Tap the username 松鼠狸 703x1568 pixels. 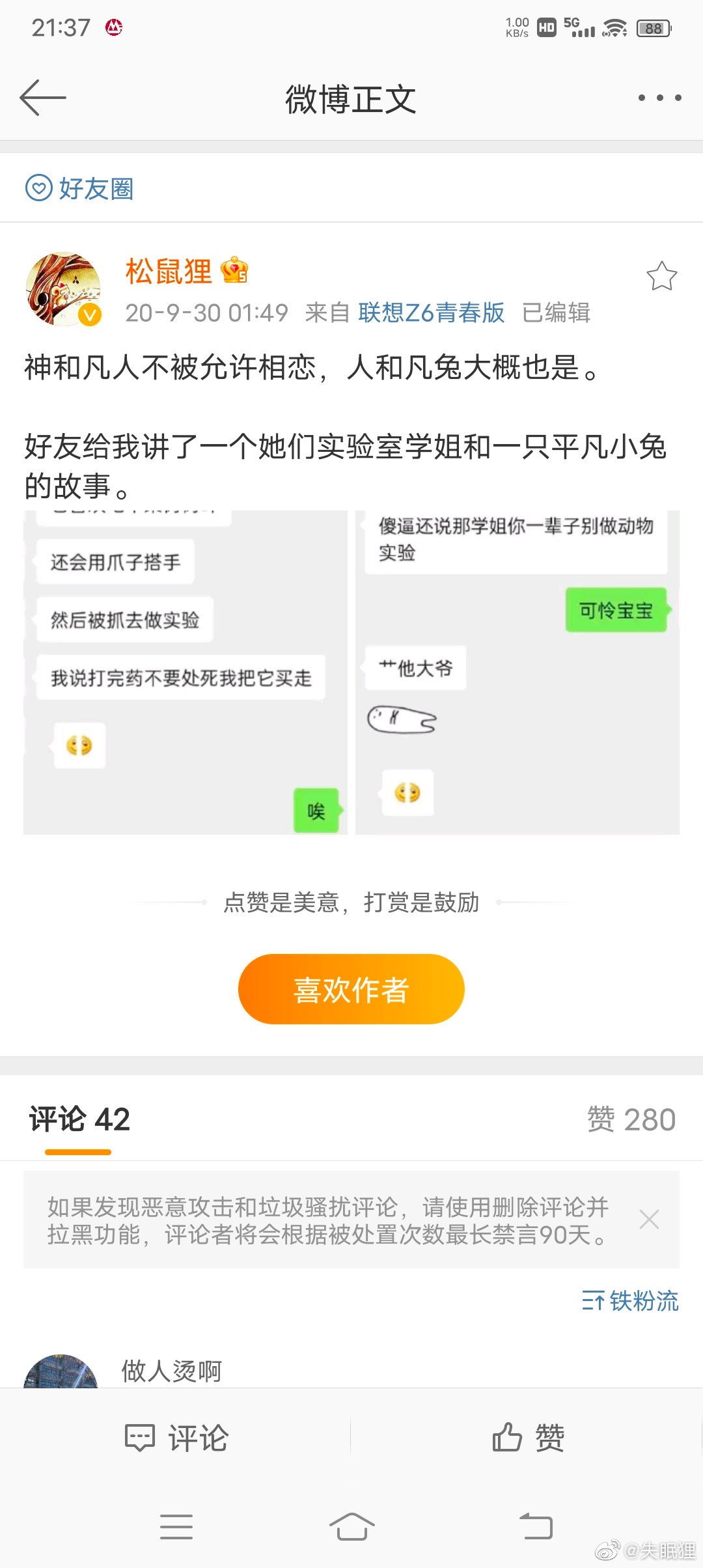[169, 271]
